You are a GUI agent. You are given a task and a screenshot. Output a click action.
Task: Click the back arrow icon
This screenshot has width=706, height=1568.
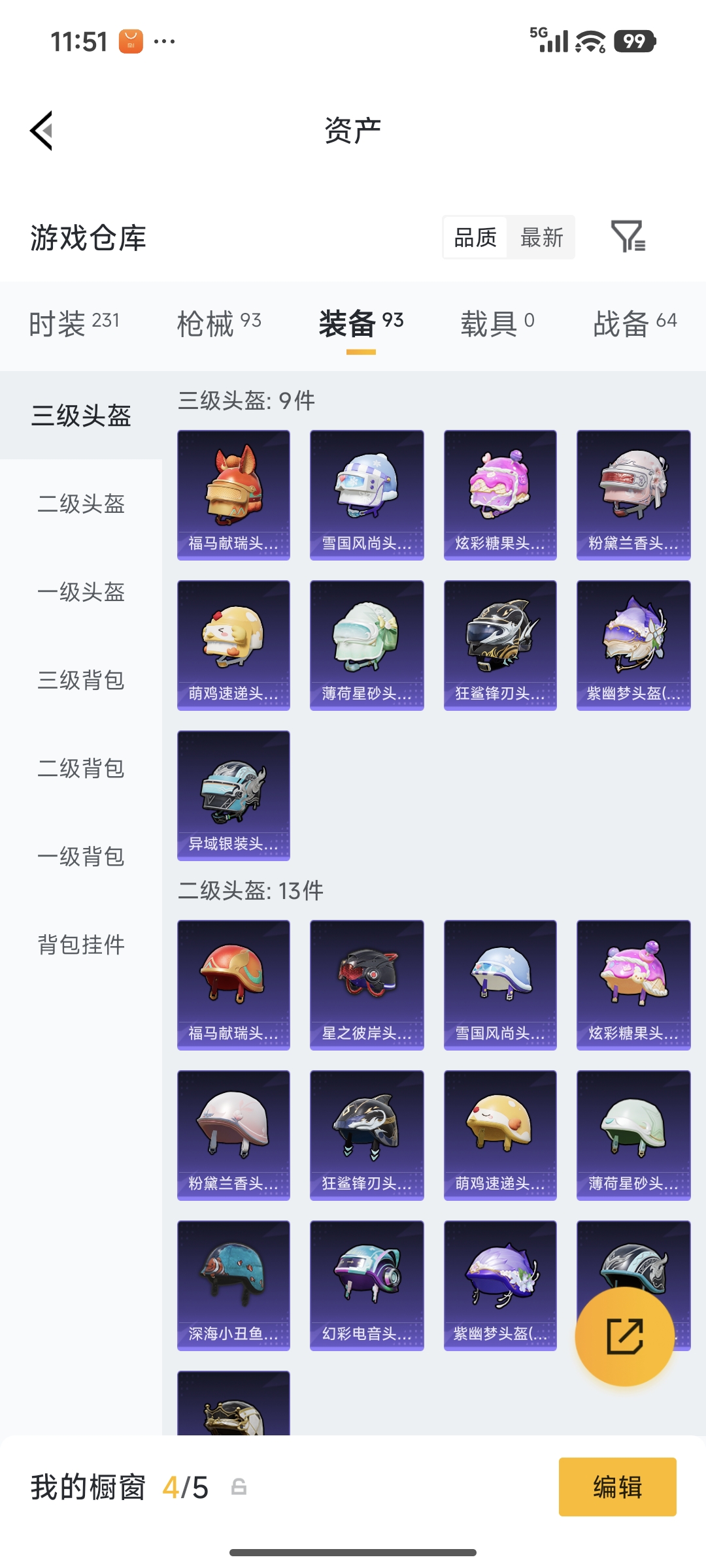41,130
